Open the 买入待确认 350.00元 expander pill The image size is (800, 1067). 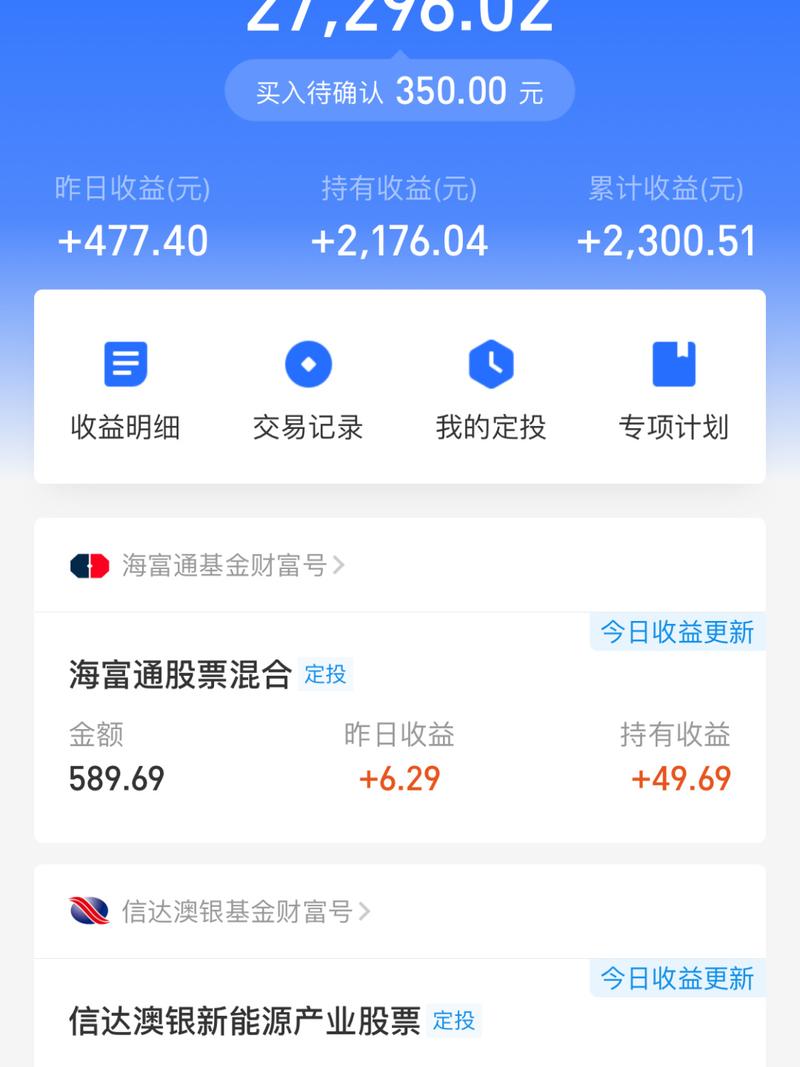400,90
